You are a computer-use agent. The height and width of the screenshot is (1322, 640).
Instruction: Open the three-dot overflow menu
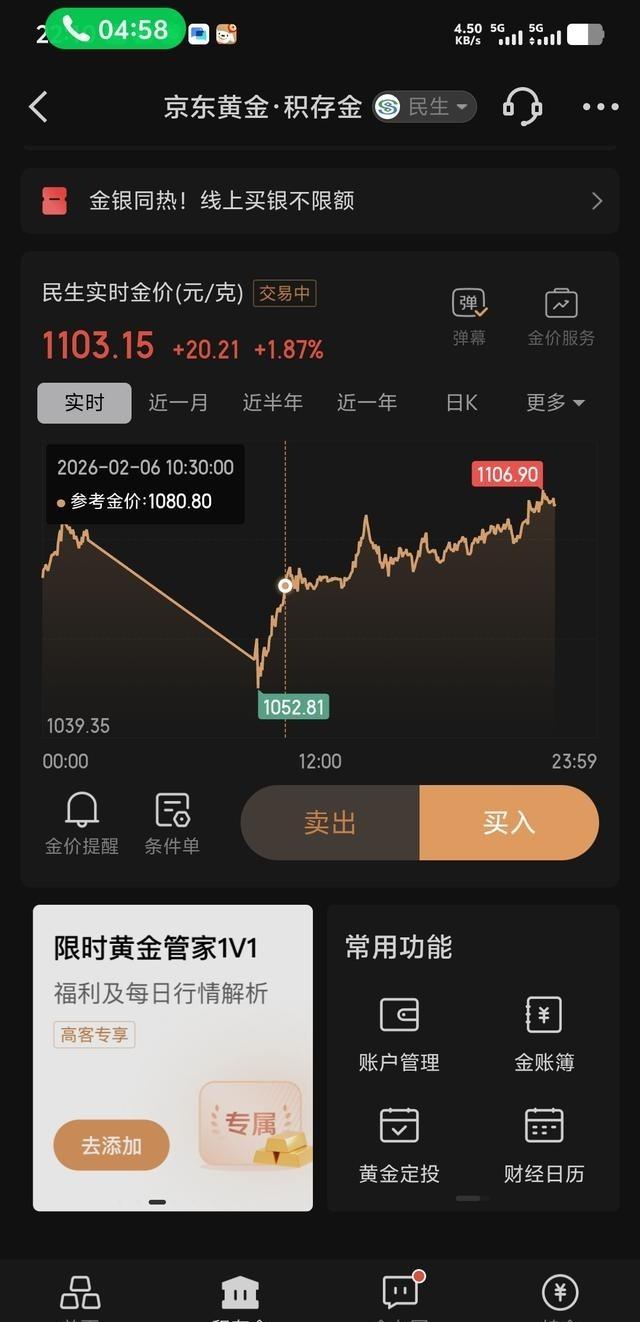[x=600, y=107]
